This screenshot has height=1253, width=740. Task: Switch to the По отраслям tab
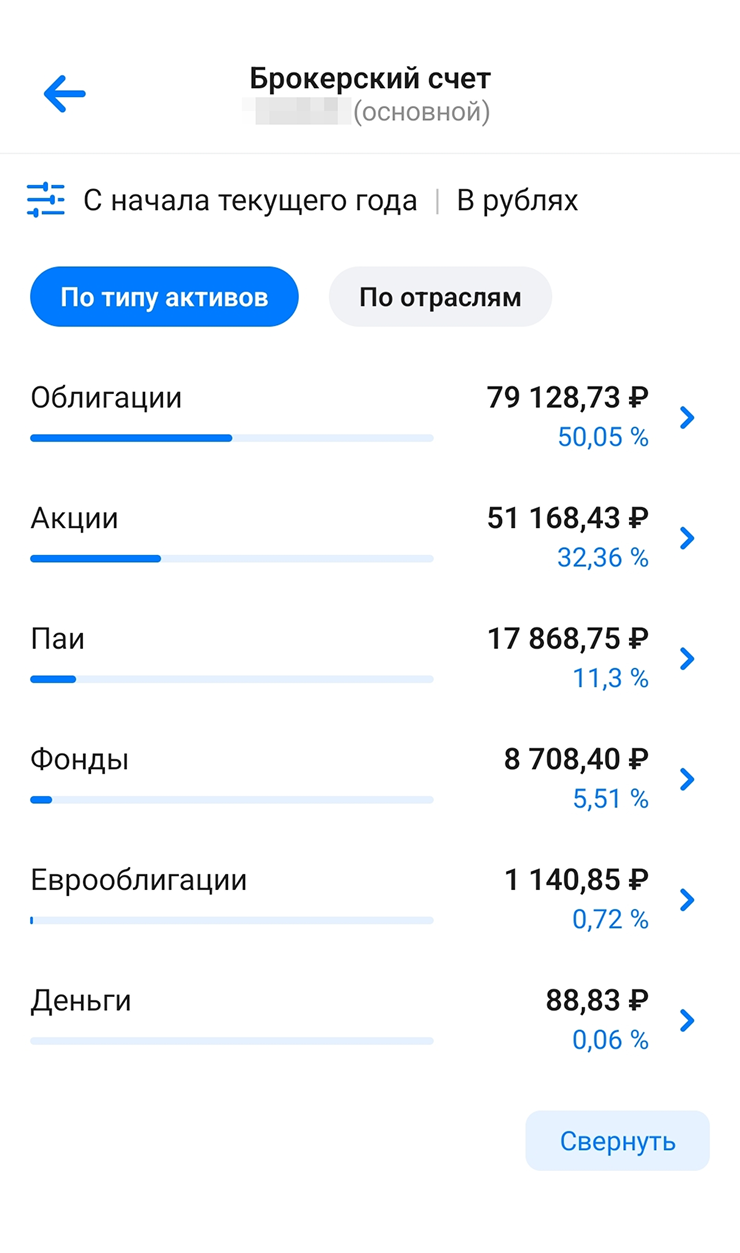click(440, 297)
